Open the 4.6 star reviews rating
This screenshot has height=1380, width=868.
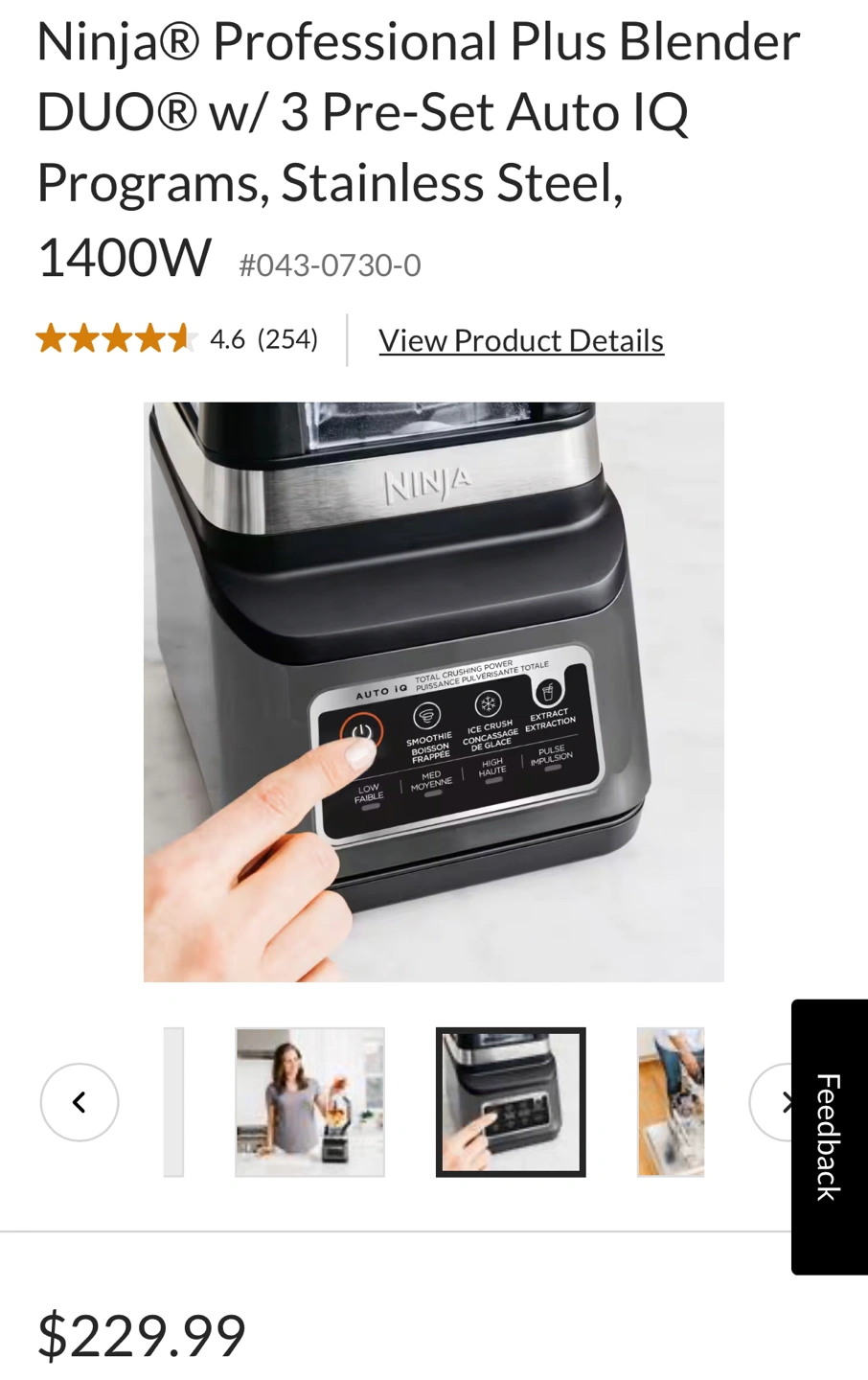click(x=177, y=339)
